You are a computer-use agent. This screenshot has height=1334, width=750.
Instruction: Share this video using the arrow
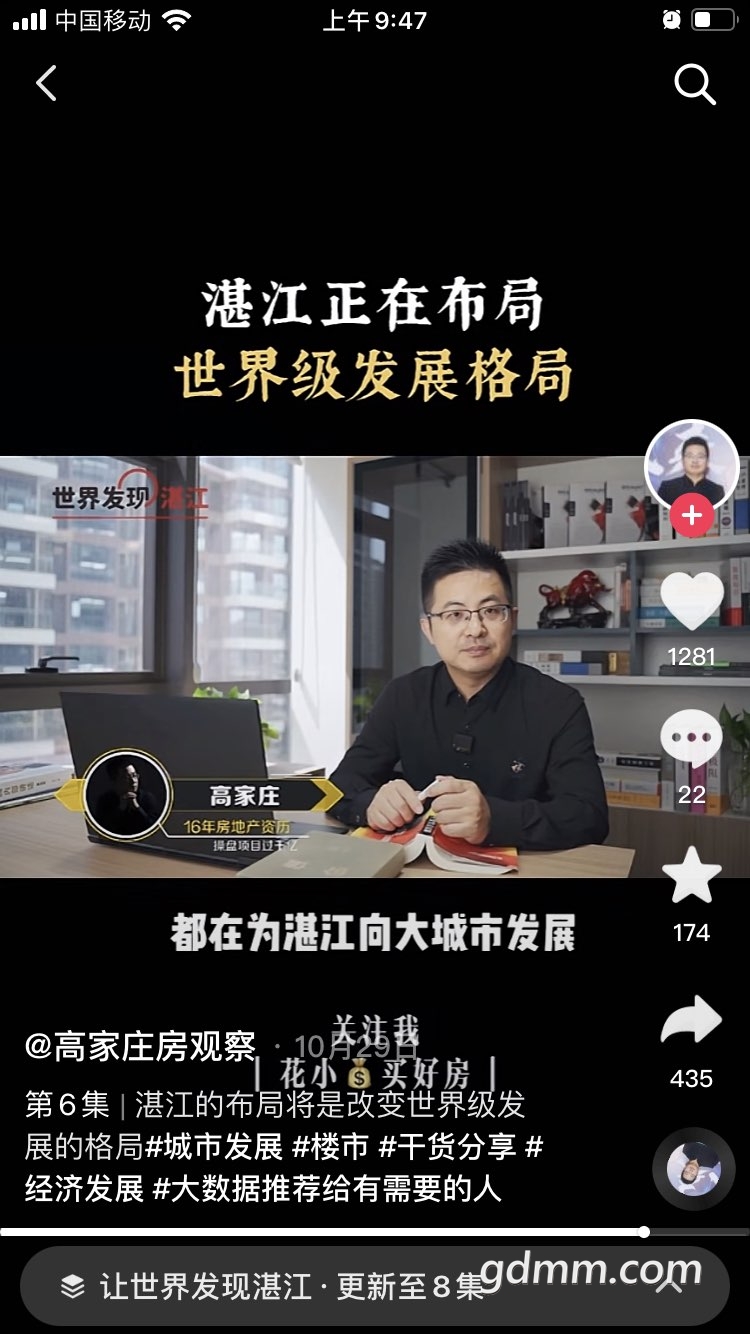tap(691, 1022)
